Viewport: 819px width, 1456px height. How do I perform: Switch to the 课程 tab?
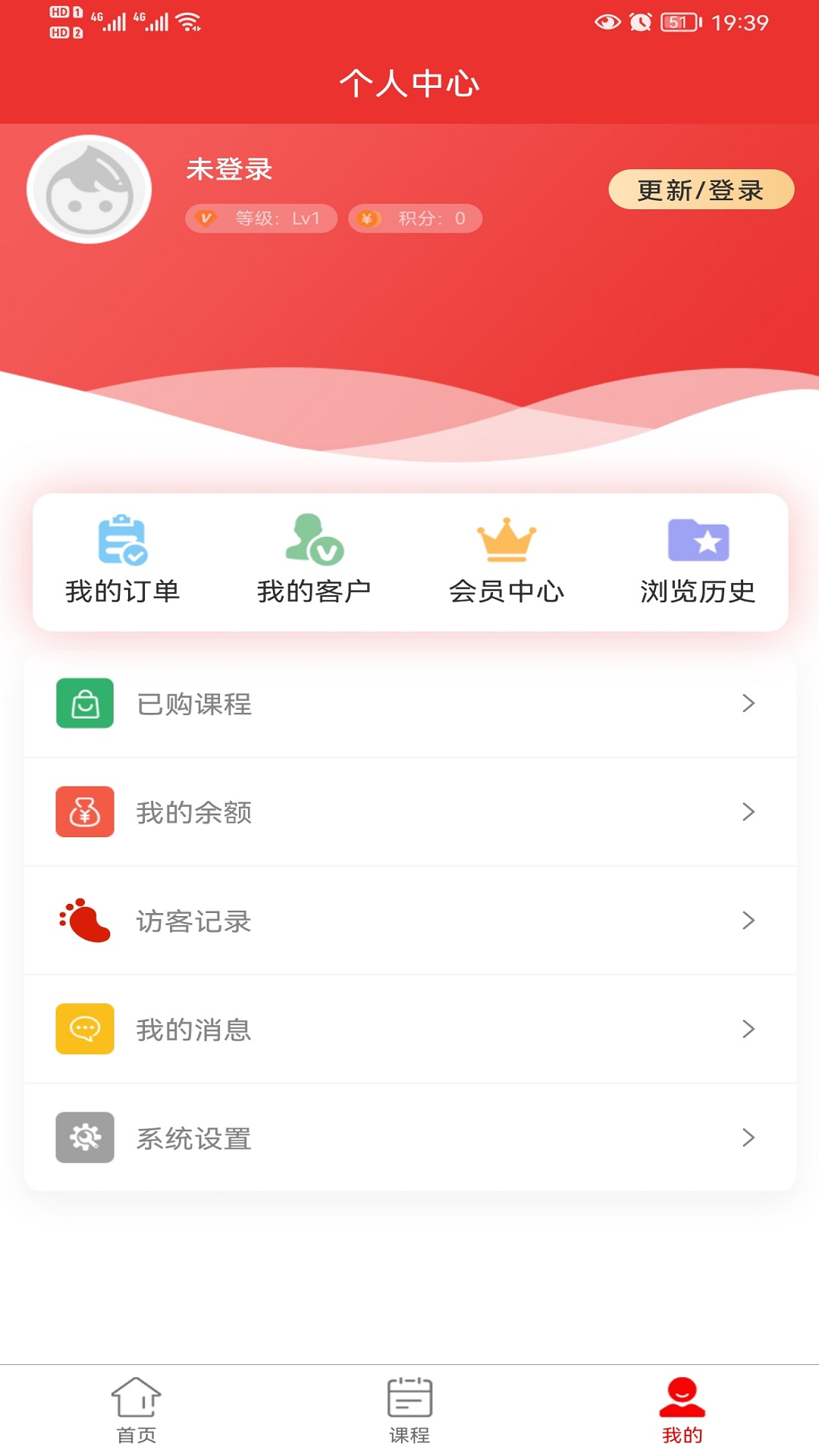click(409, 1410)
